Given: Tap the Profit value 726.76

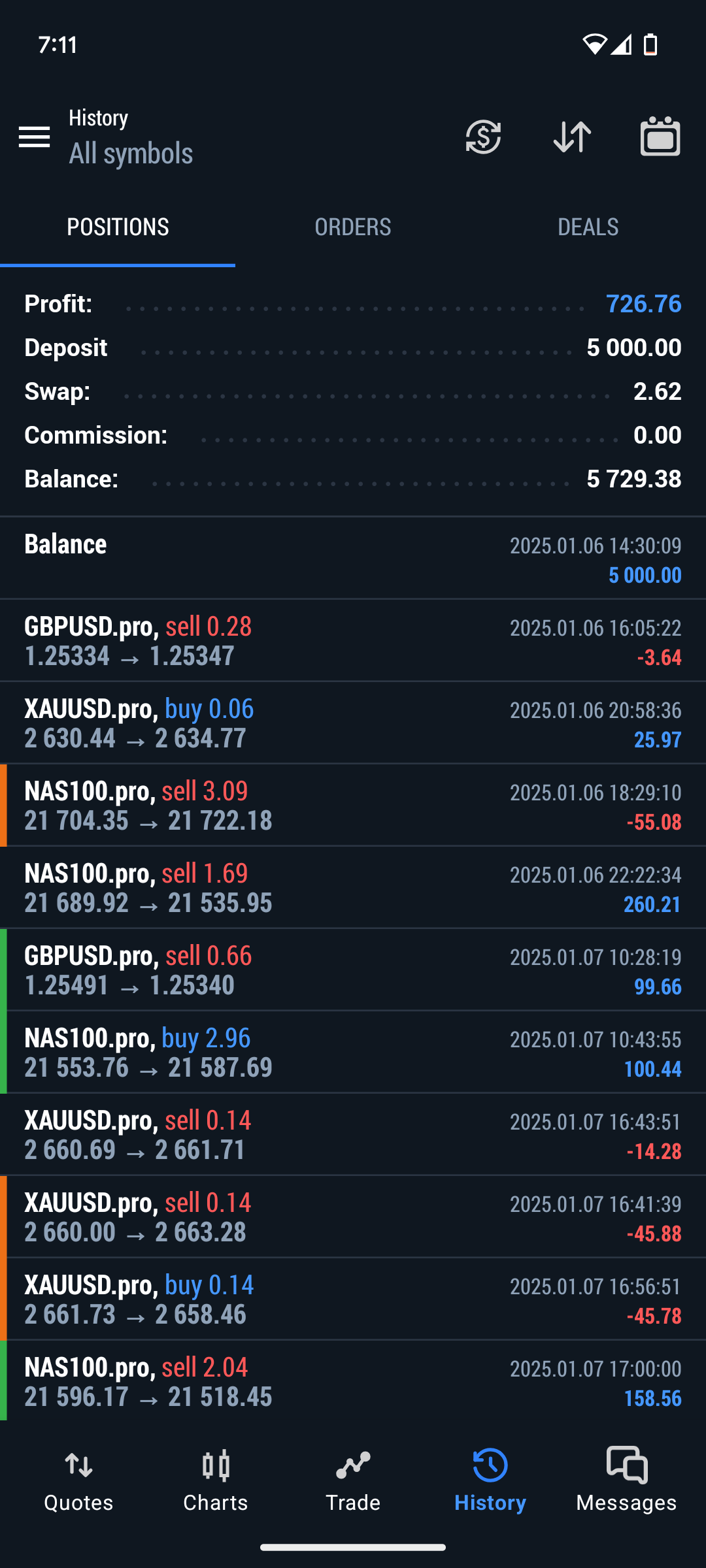Looking at the screenshot, I should click(643, 304).
